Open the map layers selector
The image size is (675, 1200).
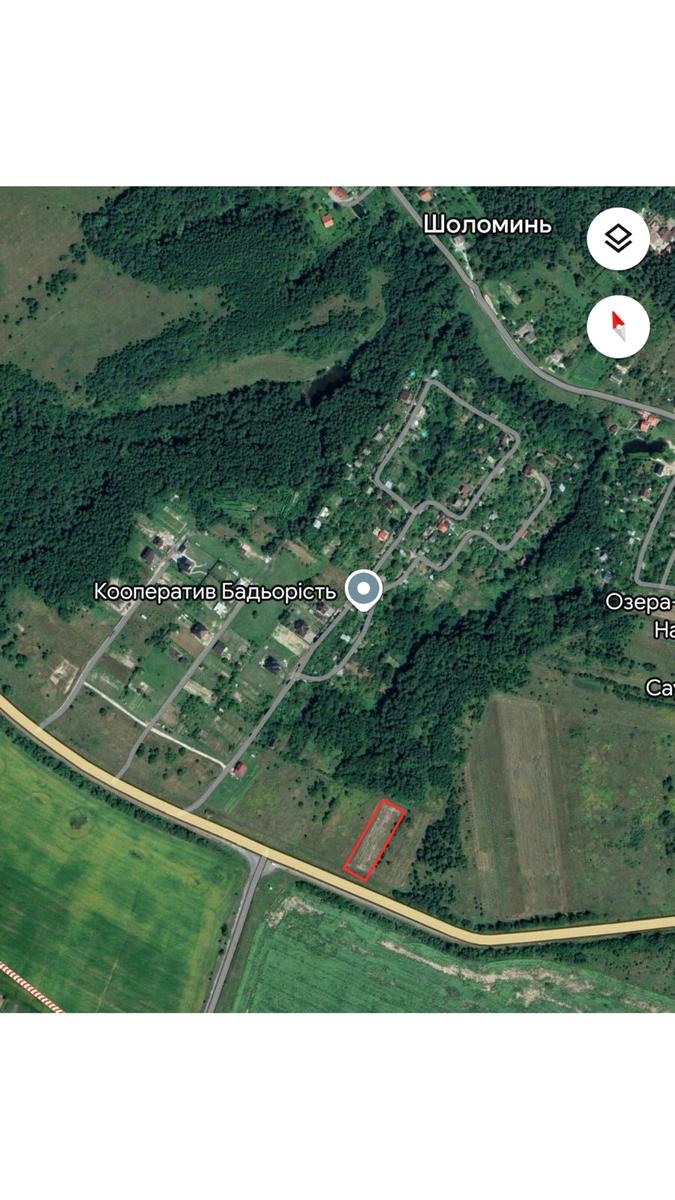pos(618,239)
